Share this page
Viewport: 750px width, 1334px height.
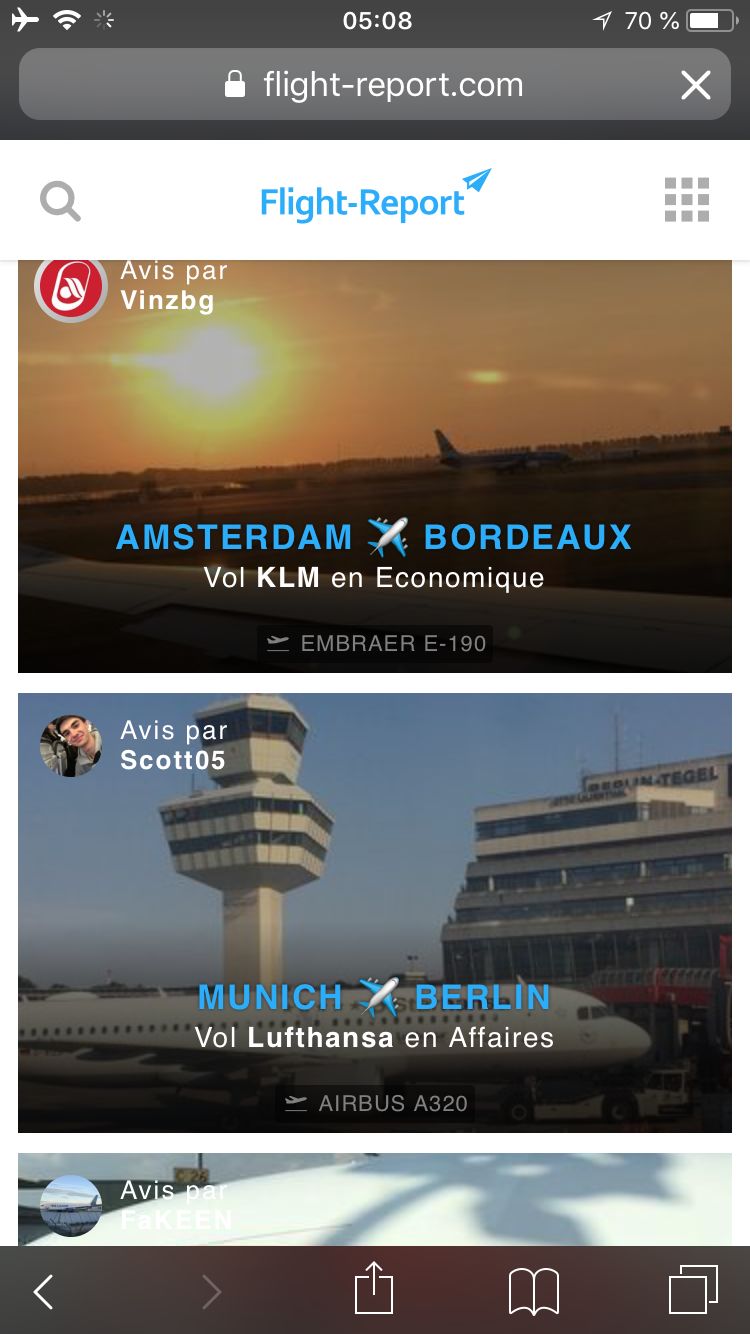[x=374, y=1290]
